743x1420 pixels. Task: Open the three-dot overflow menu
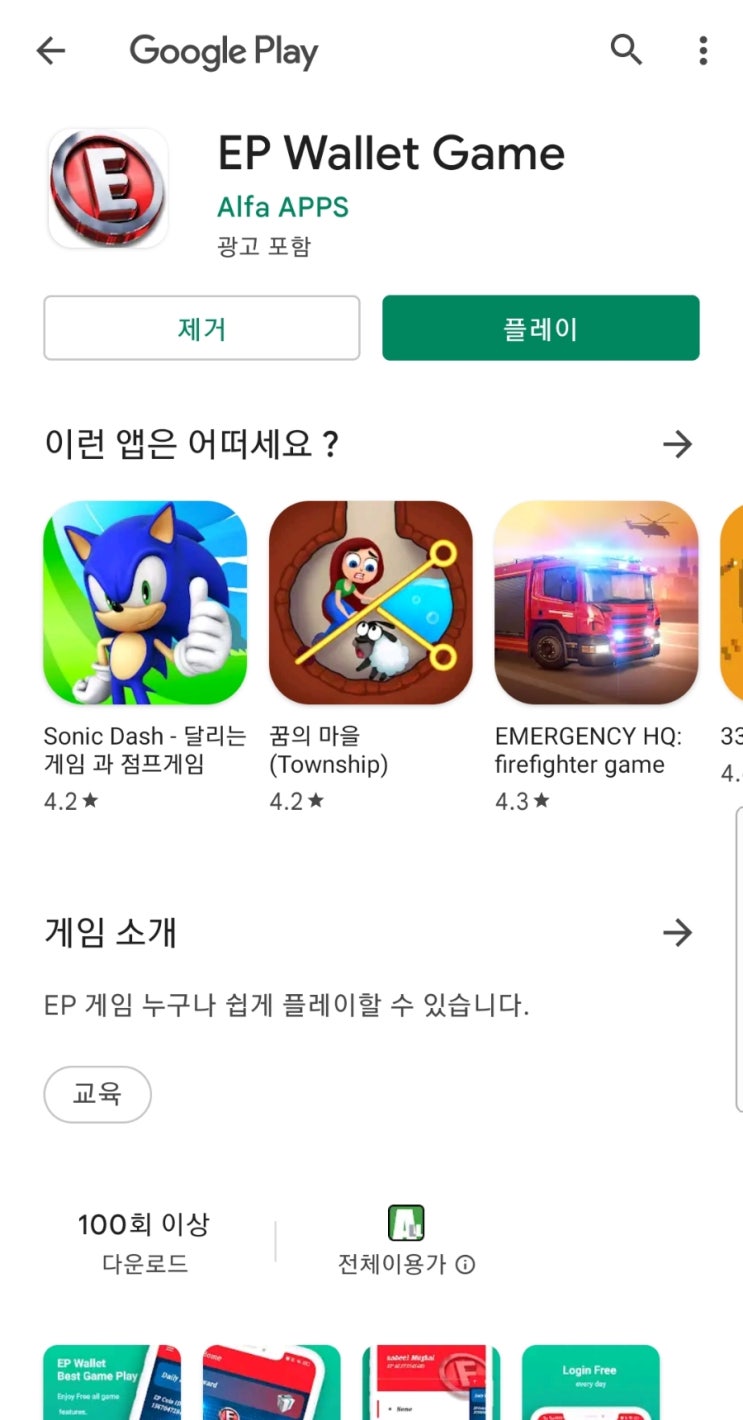(x=703, y=50)
